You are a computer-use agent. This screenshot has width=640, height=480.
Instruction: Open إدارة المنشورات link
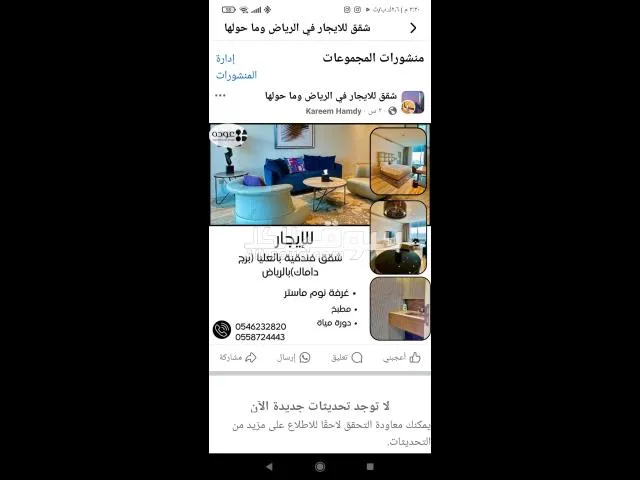(236, 67)
